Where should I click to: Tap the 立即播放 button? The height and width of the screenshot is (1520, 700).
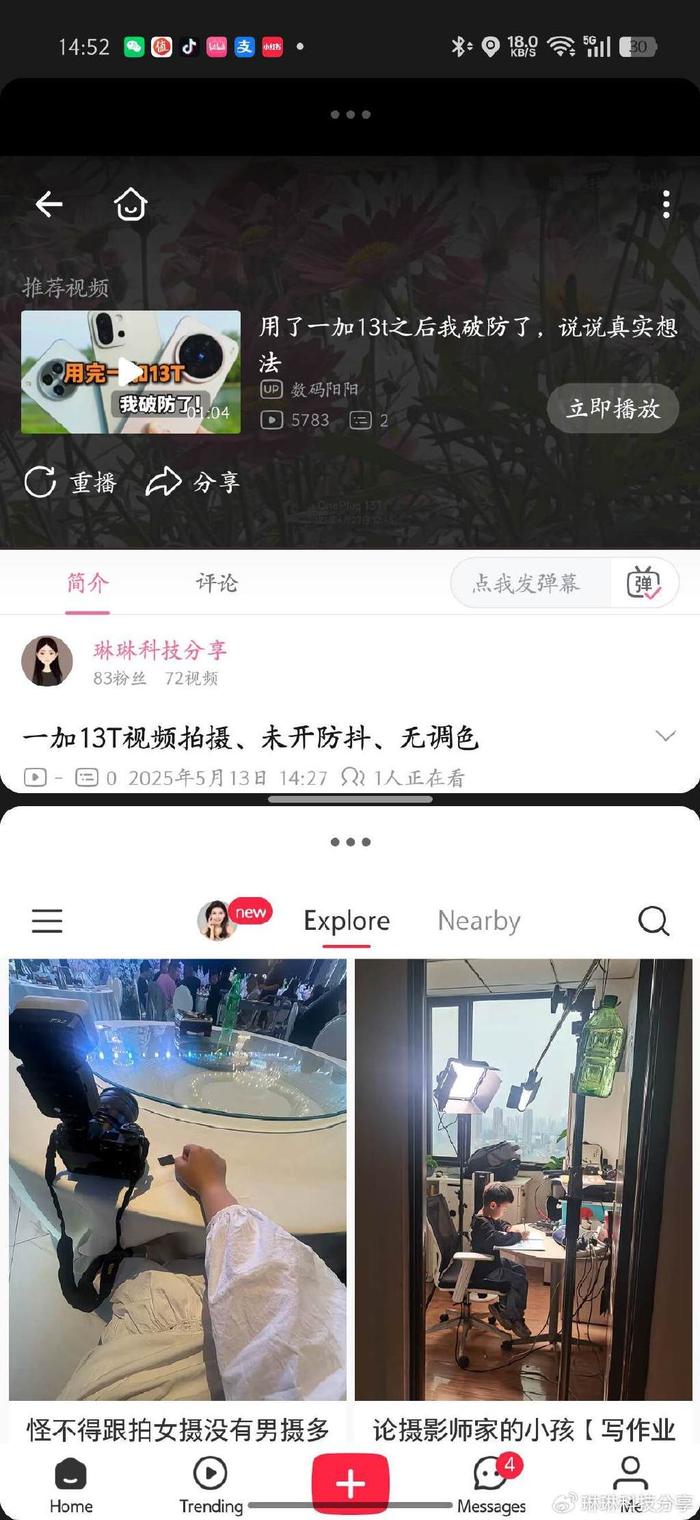tap(613, 408)
